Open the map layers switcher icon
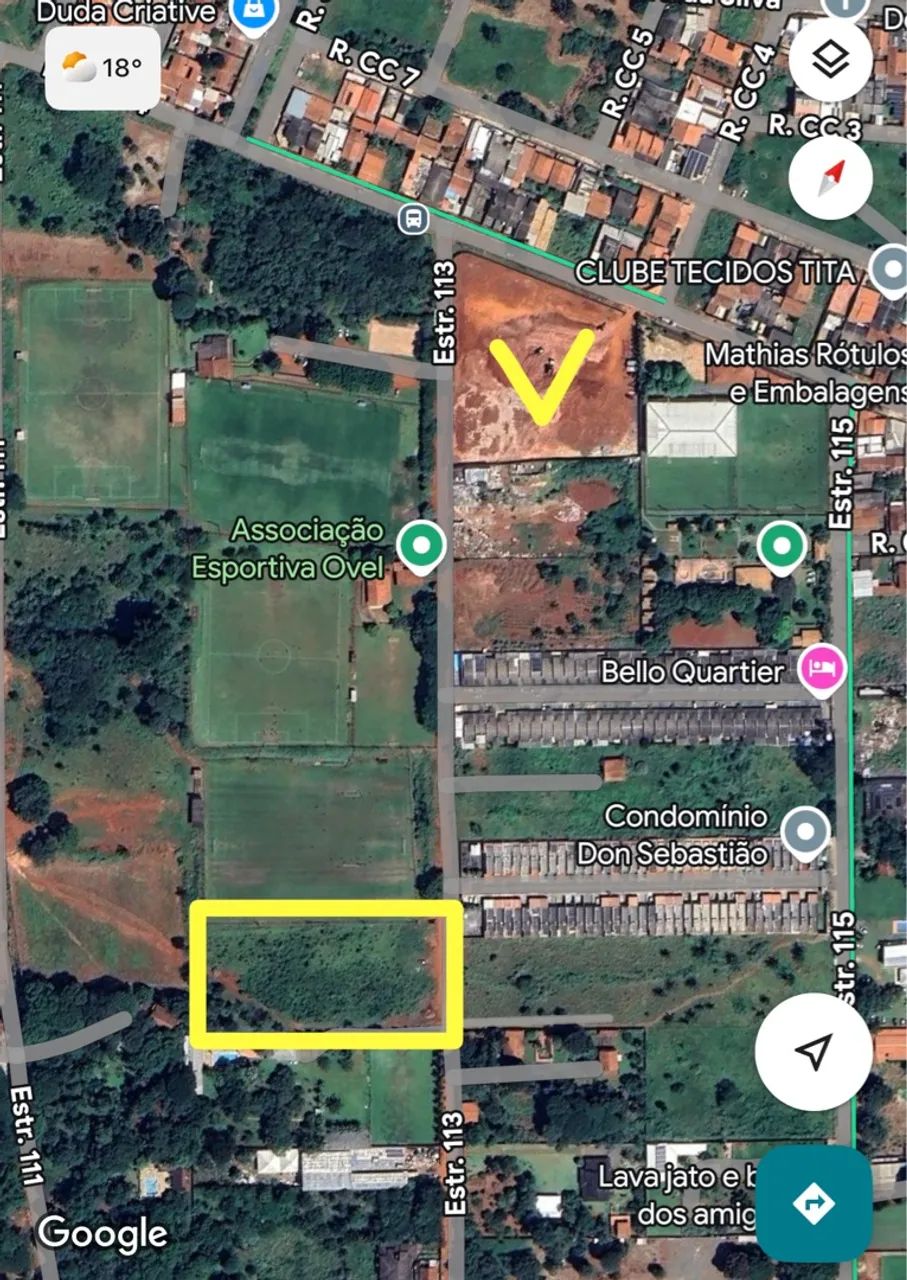Screen dimensions: 907x1280 point(830,62)
